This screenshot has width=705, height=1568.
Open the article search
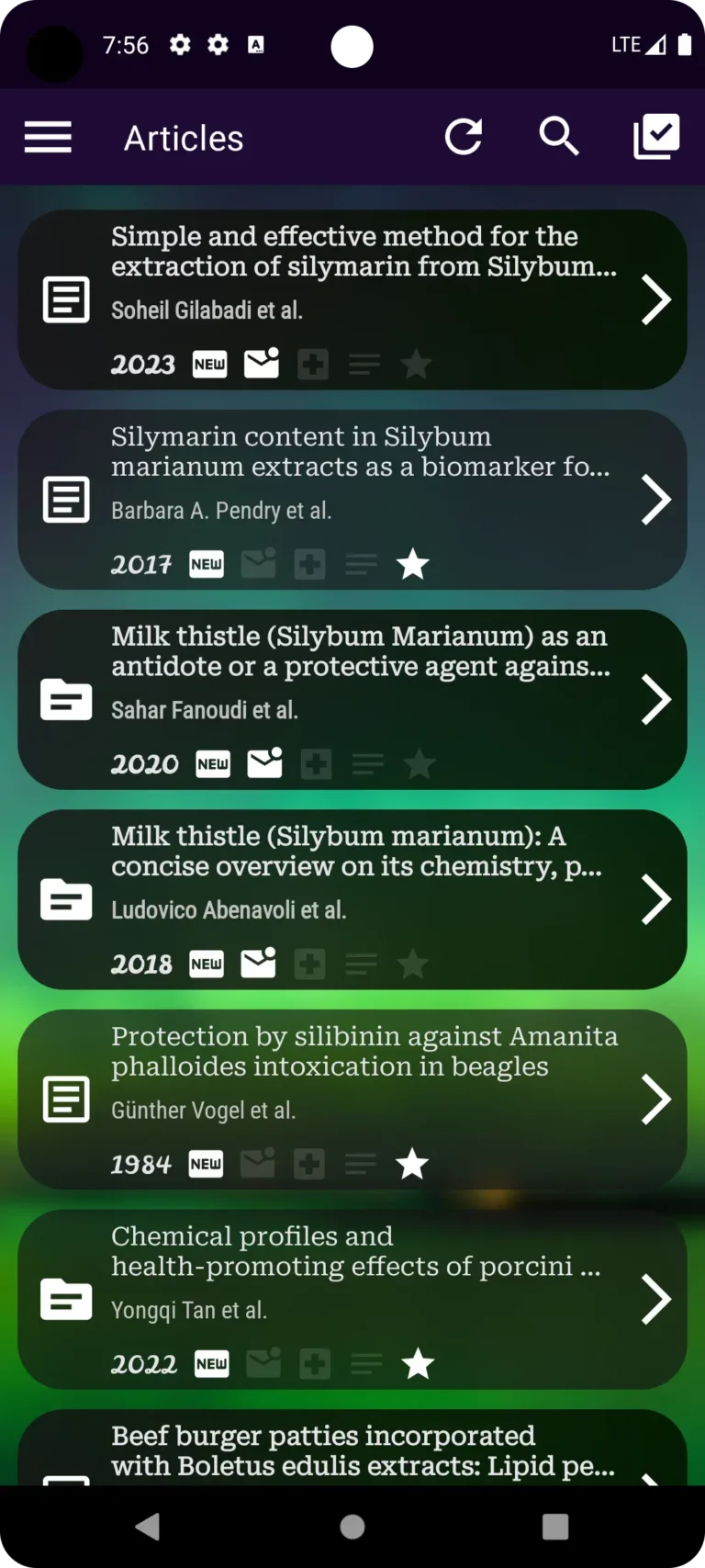559,137
